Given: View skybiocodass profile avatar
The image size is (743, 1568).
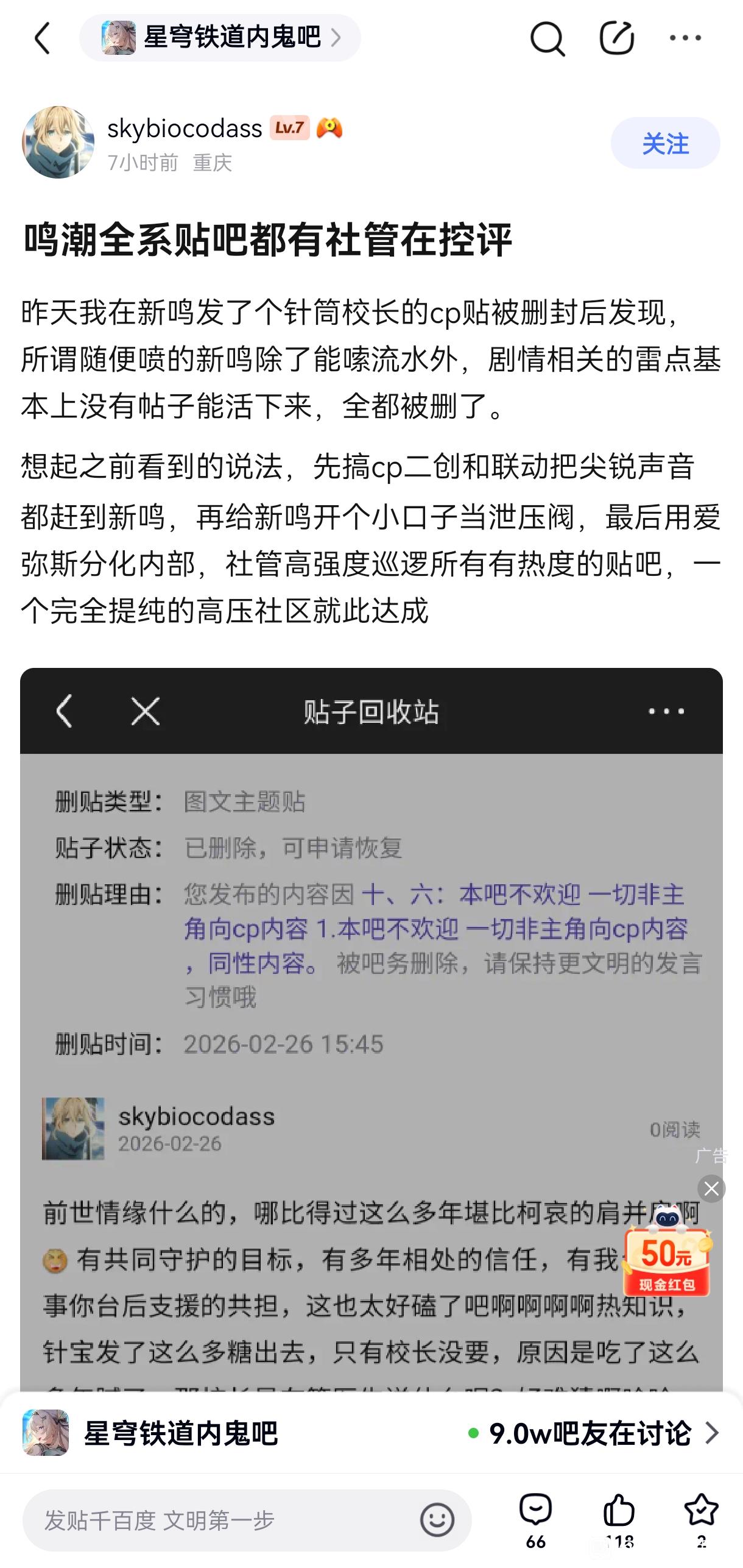Looking at the screenshot, I should [x=58, y=143].
